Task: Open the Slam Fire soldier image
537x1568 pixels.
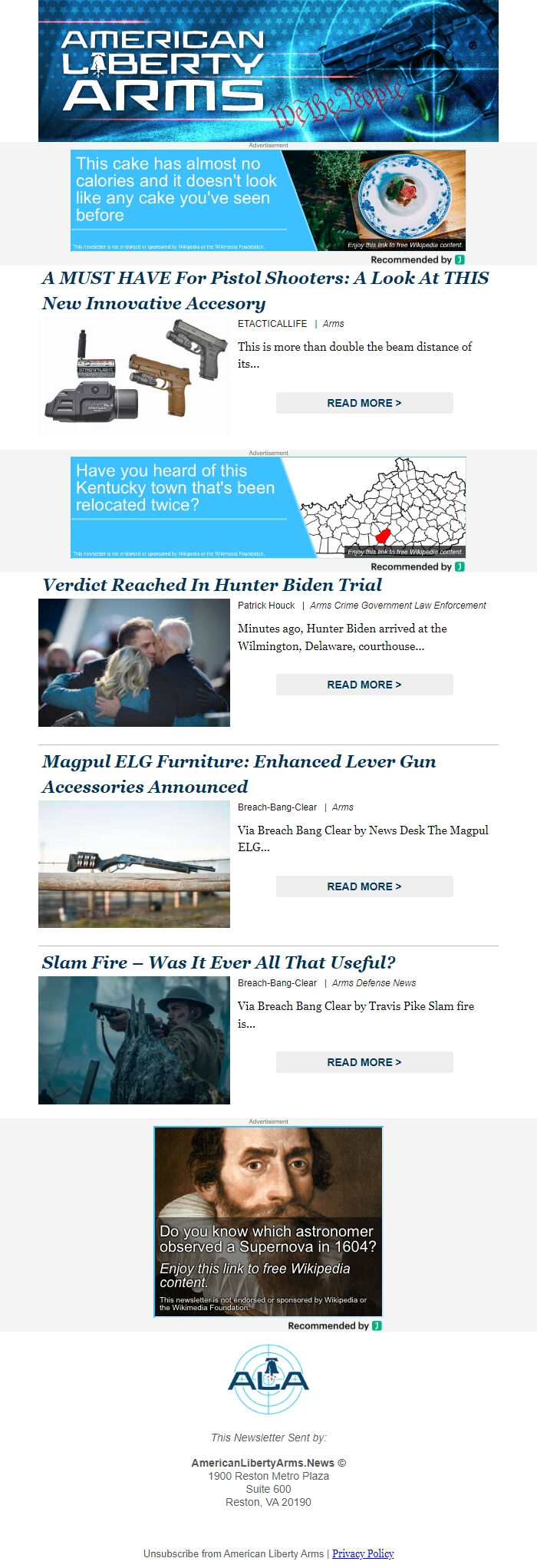Action: point(134,1040)
